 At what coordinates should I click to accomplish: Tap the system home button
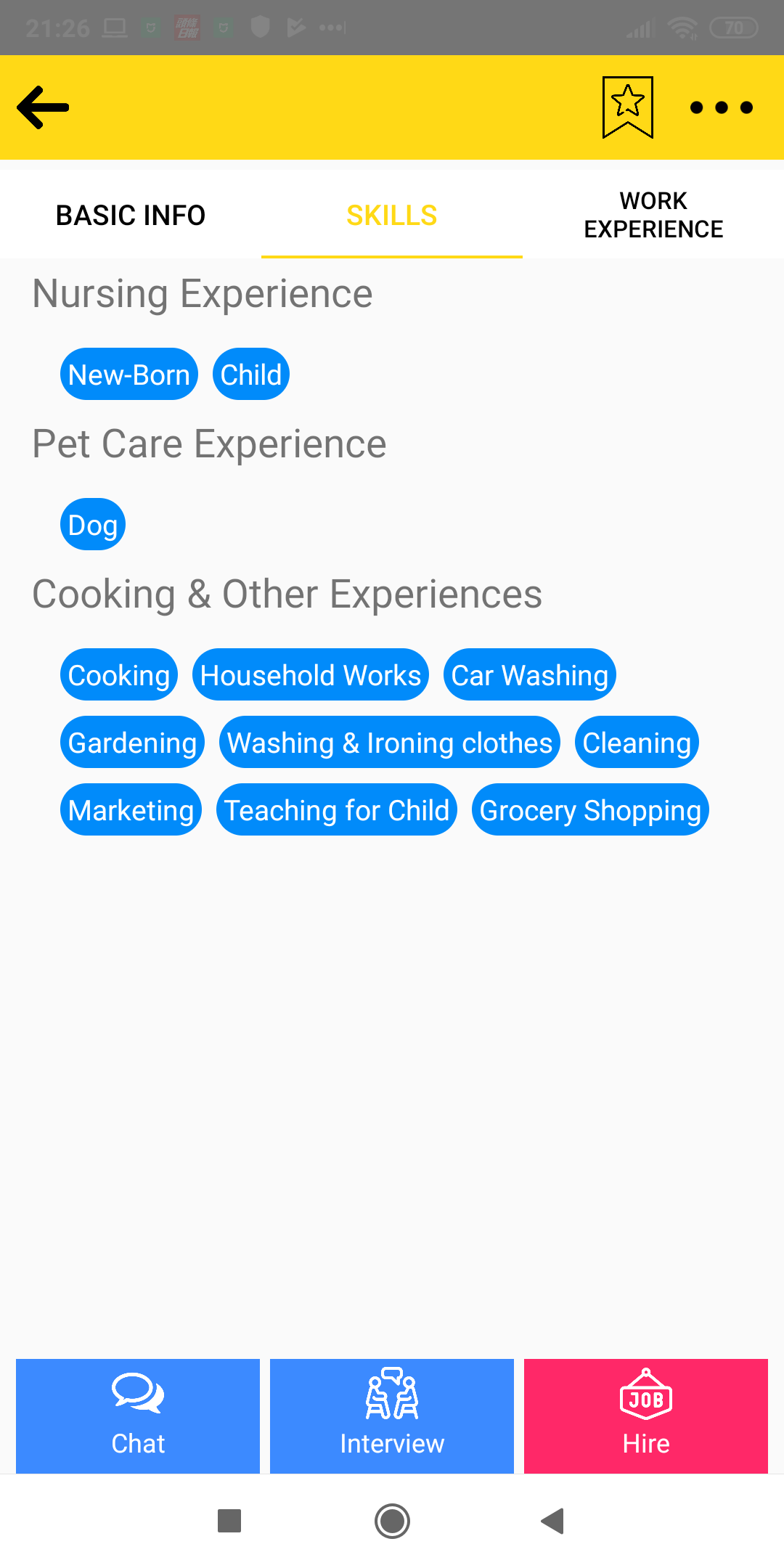[392, 1521]
